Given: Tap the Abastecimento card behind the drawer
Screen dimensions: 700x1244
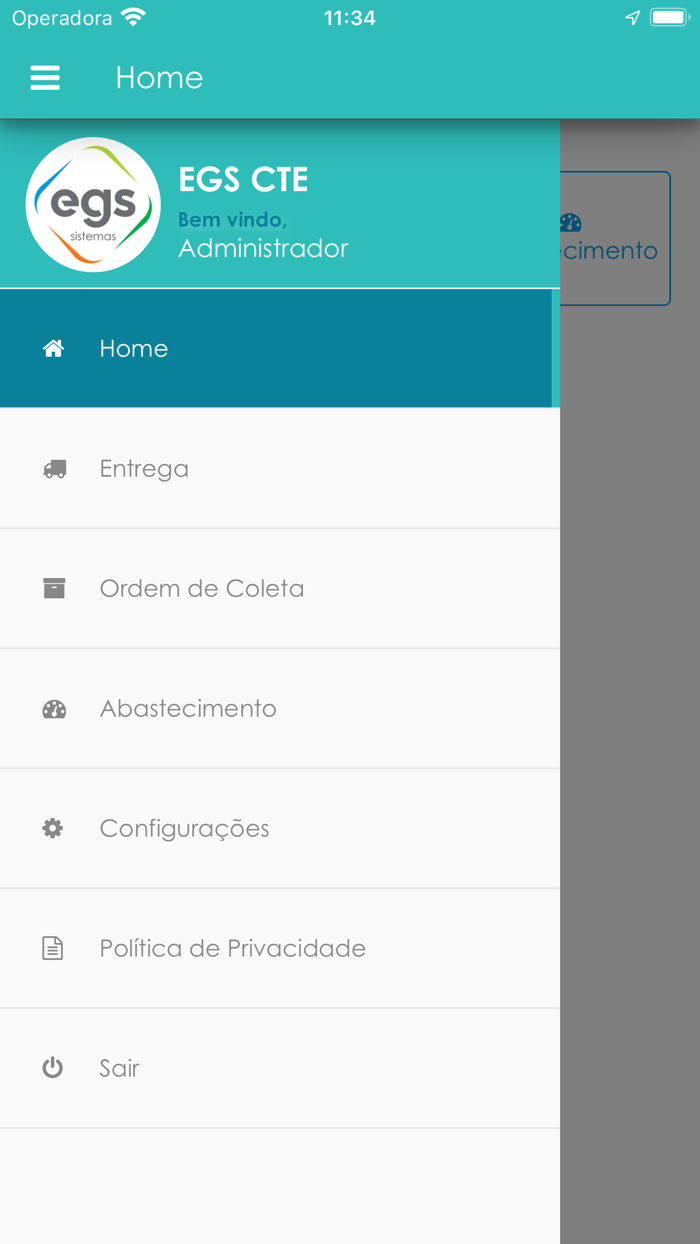Looking at the screenshot, I should (x=614, y=239).
